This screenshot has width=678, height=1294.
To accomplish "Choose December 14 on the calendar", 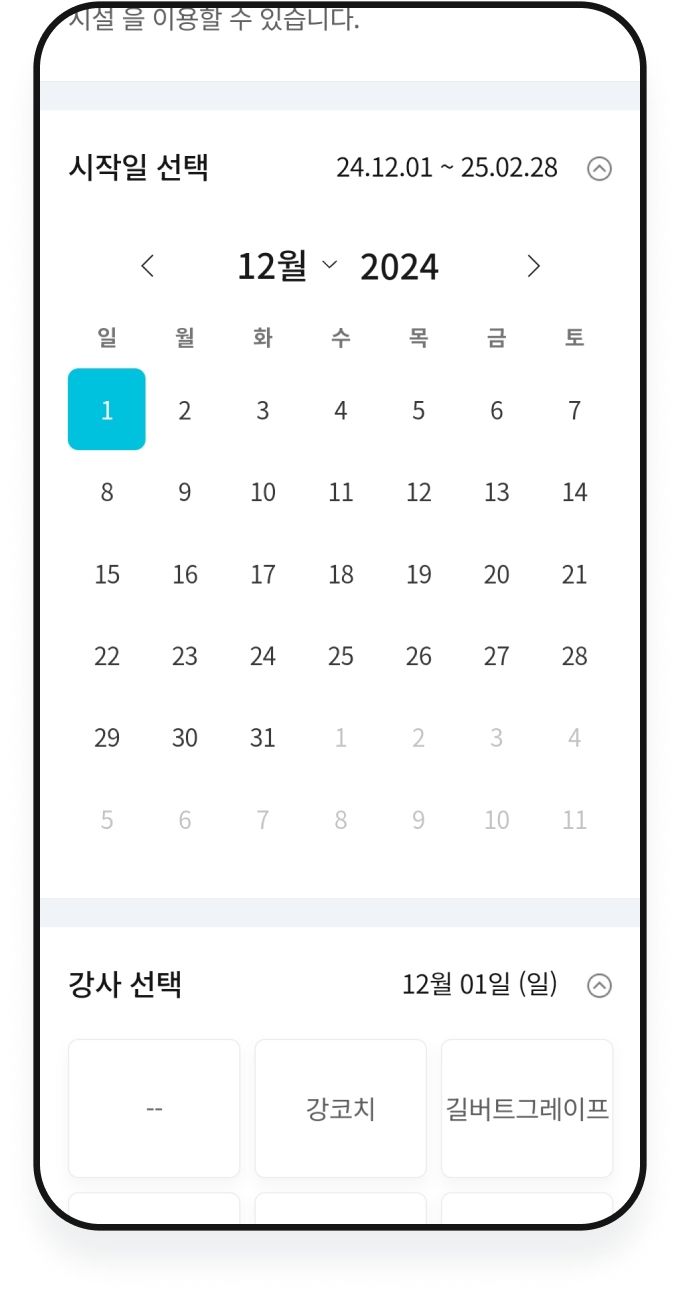I will tap(574, 492).
